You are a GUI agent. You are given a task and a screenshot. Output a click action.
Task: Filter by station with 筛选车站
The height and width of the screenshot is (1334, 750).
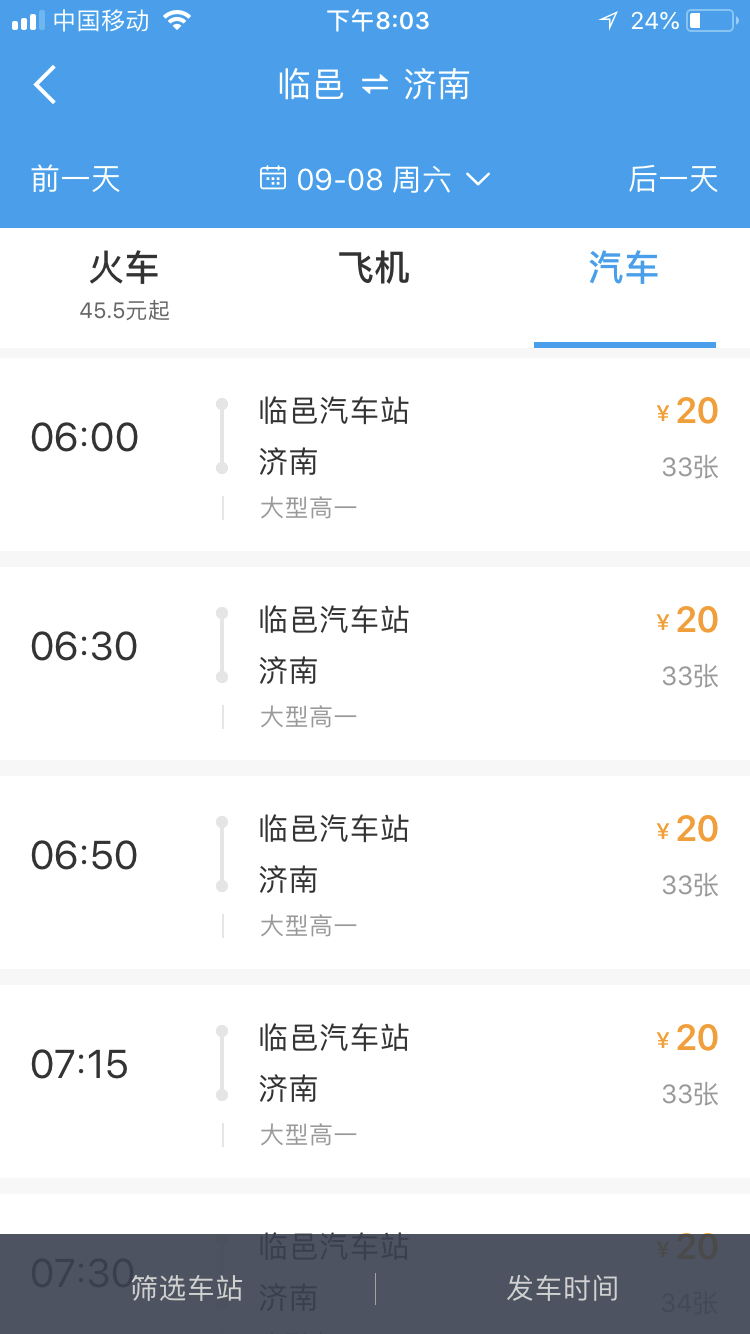pyautogui.click(x=187, y=1288)
